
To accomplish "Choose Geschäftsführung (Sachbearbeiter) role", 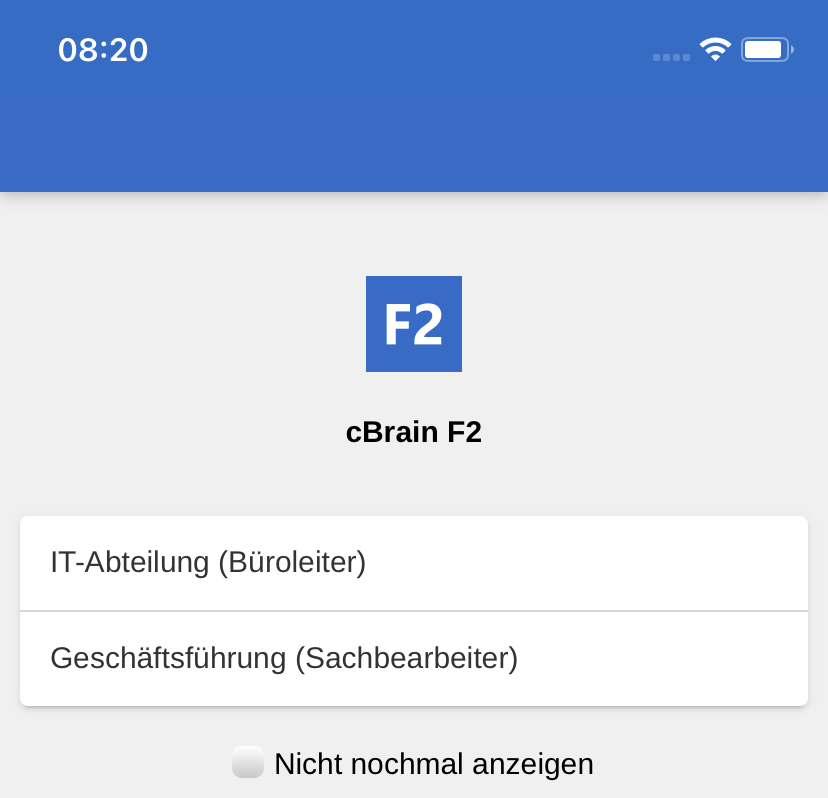I will [x=413, y=659].
